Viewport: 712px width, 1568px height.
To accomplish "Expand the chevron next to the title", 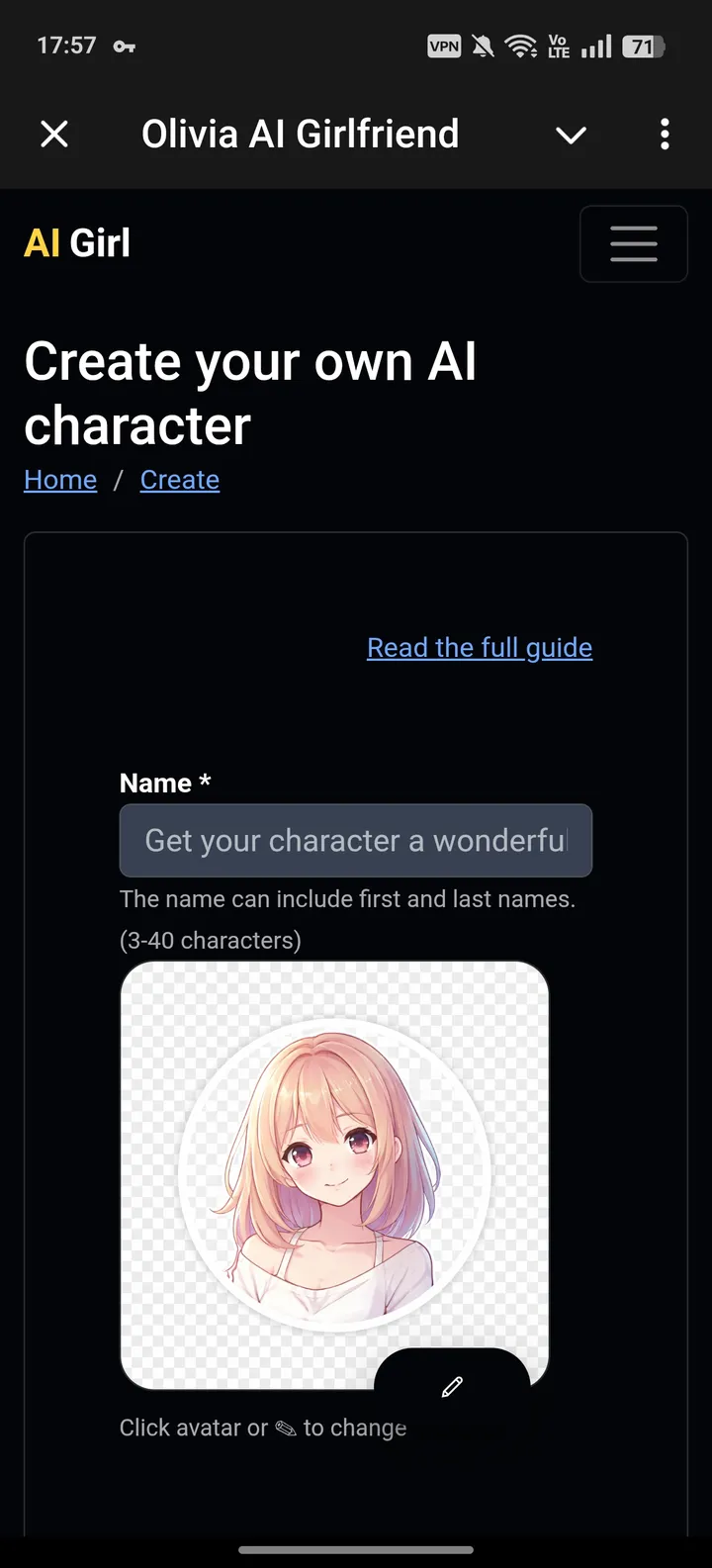I will pos(571,136).
